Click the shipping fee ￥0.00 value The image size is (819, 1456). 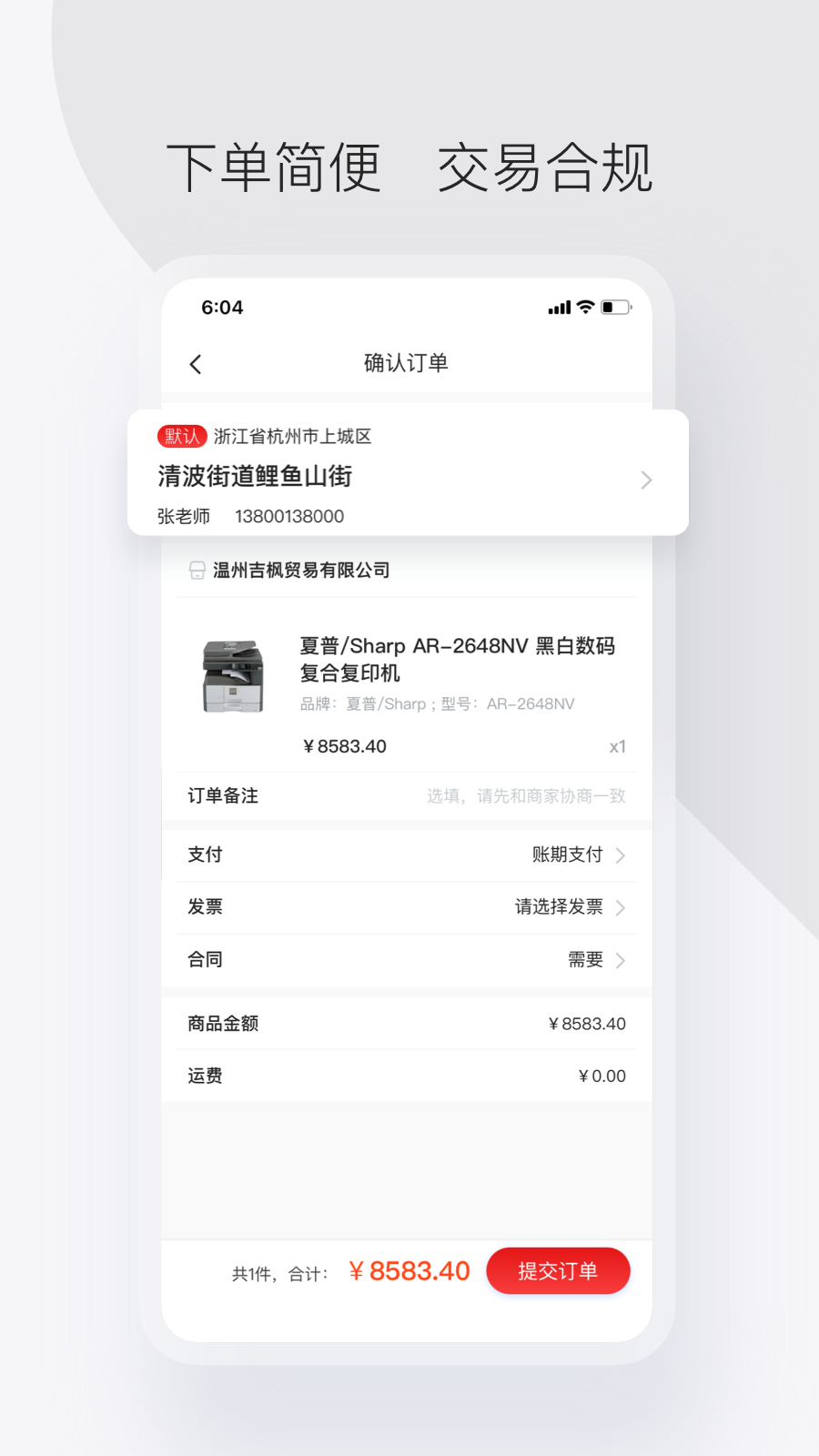601,1076
